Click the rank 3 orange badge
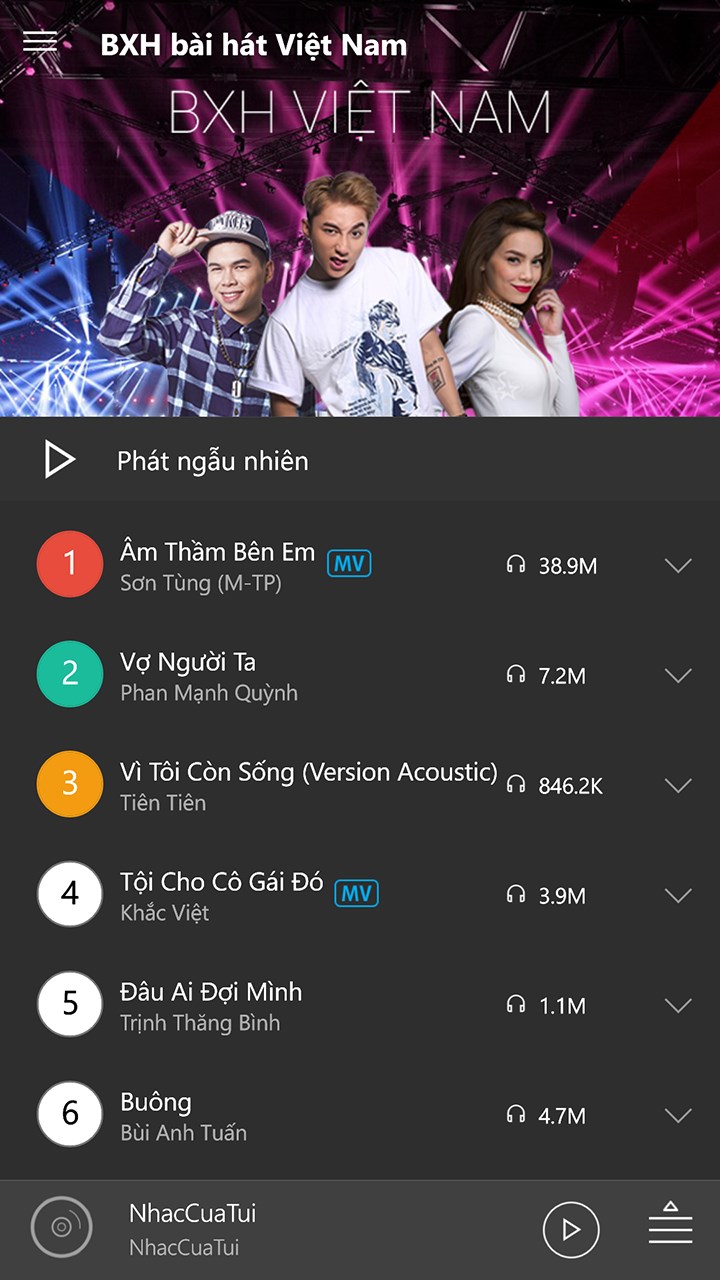 pyautogui.click(x=69, y=784)
